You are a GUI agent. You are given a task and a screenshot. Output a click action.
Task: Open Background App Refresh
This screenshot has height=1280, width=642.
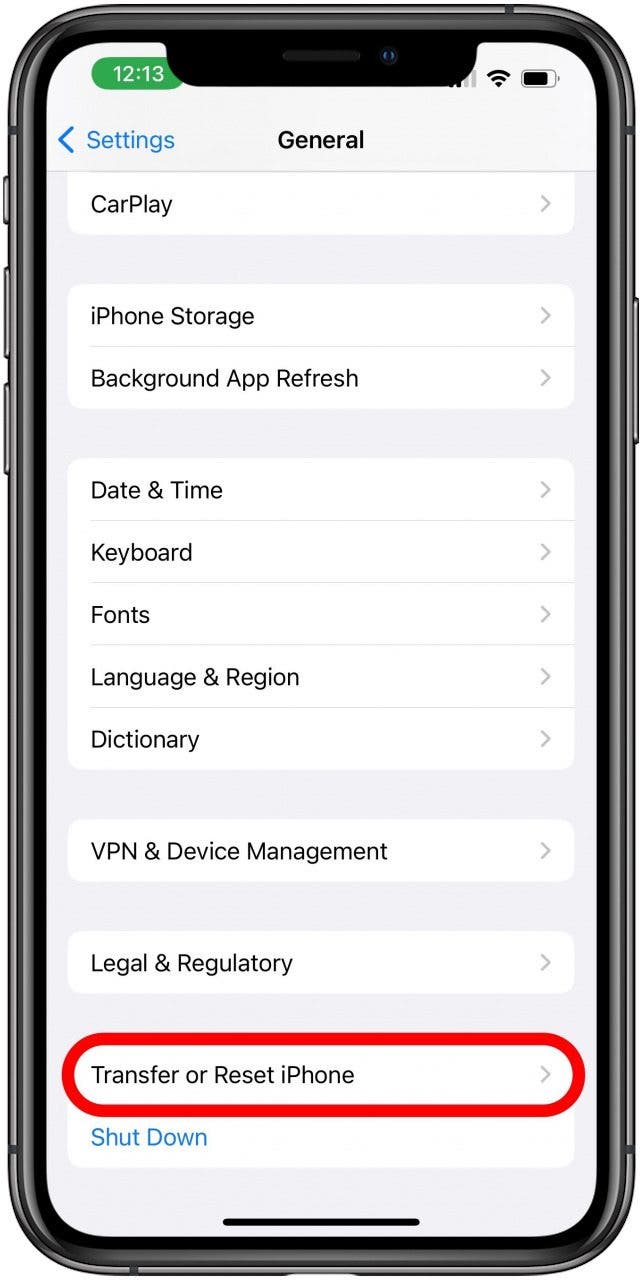[320, 378]
